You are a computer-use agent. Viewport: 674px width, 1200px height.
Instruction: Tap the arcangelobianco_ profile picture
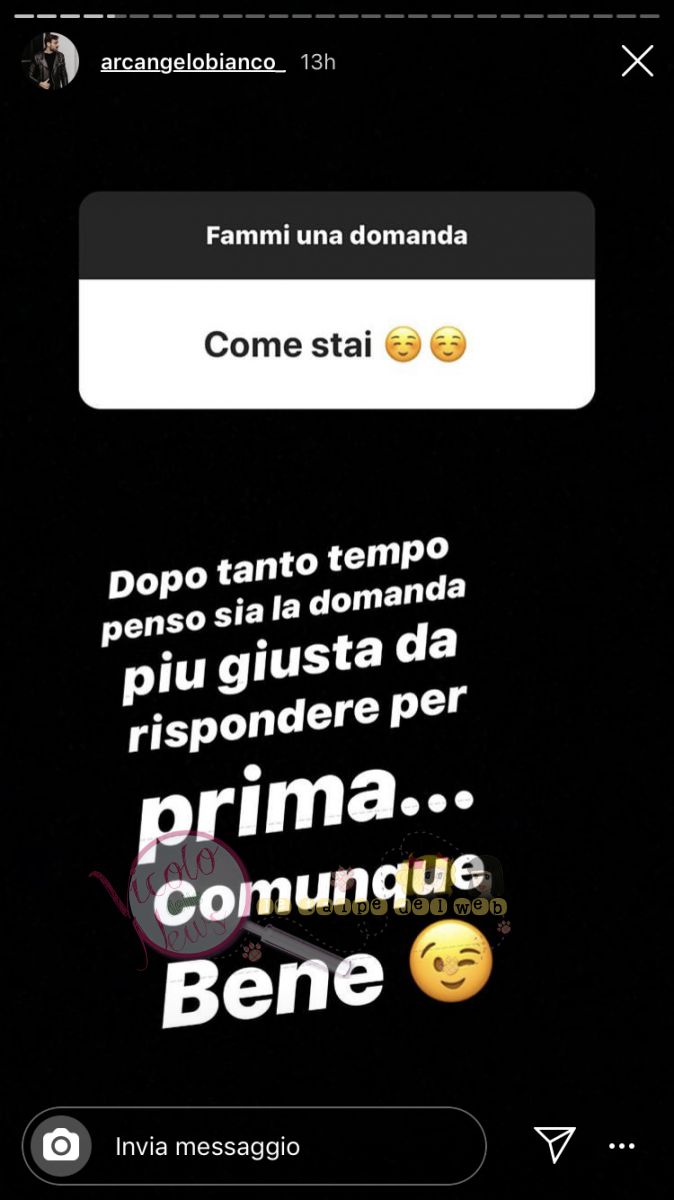[50, 62]
